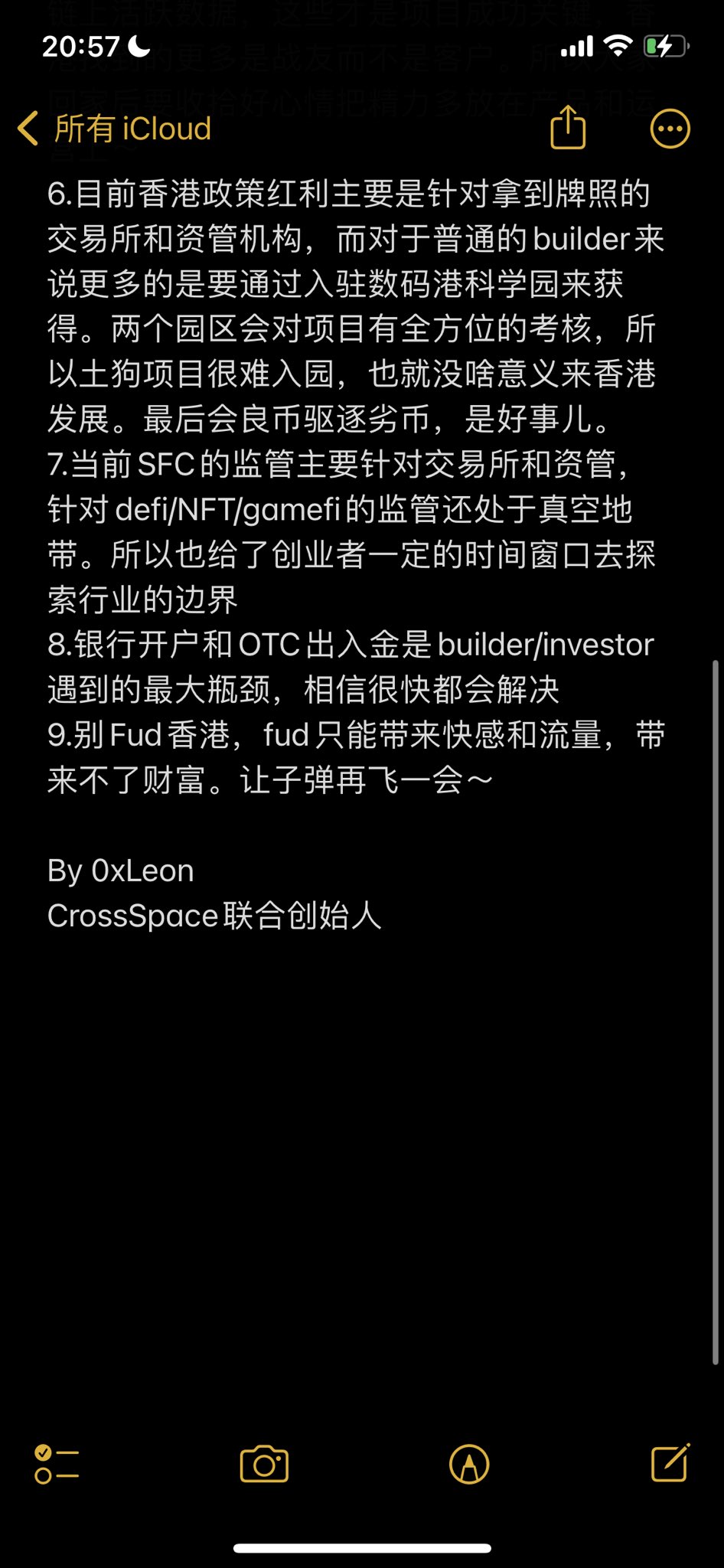Open the camera to add a photo
This screenshot has width=724, height=1568.
(x=264, y=1463)
